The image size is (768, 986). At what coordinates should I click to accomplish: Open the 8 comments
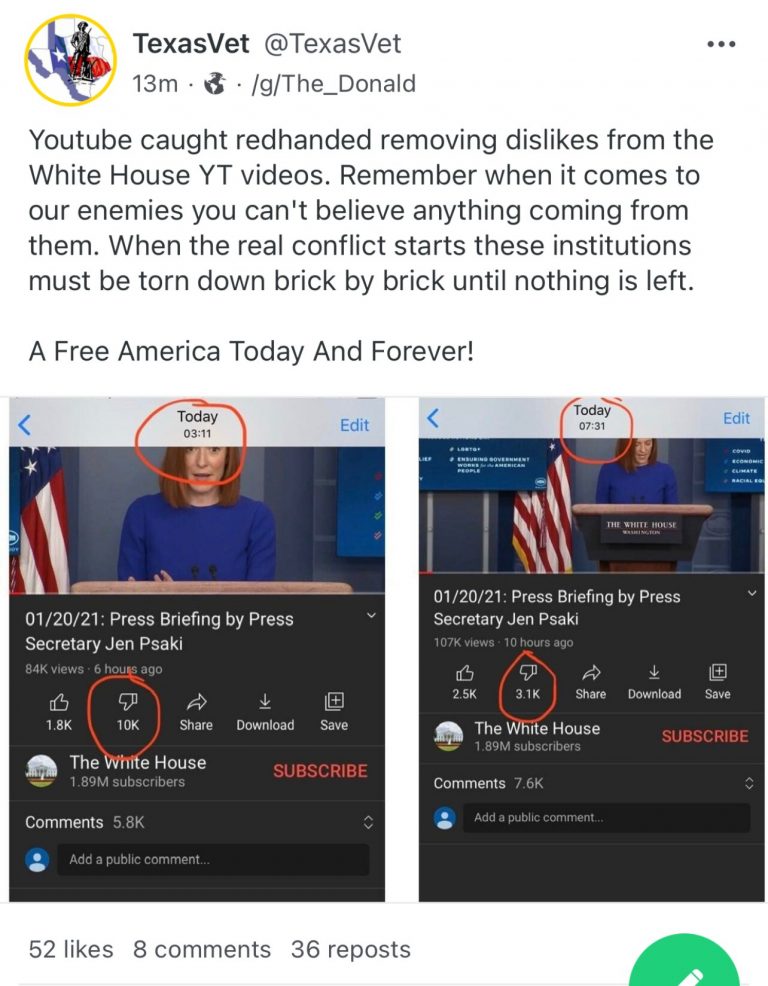pos(202,949)
